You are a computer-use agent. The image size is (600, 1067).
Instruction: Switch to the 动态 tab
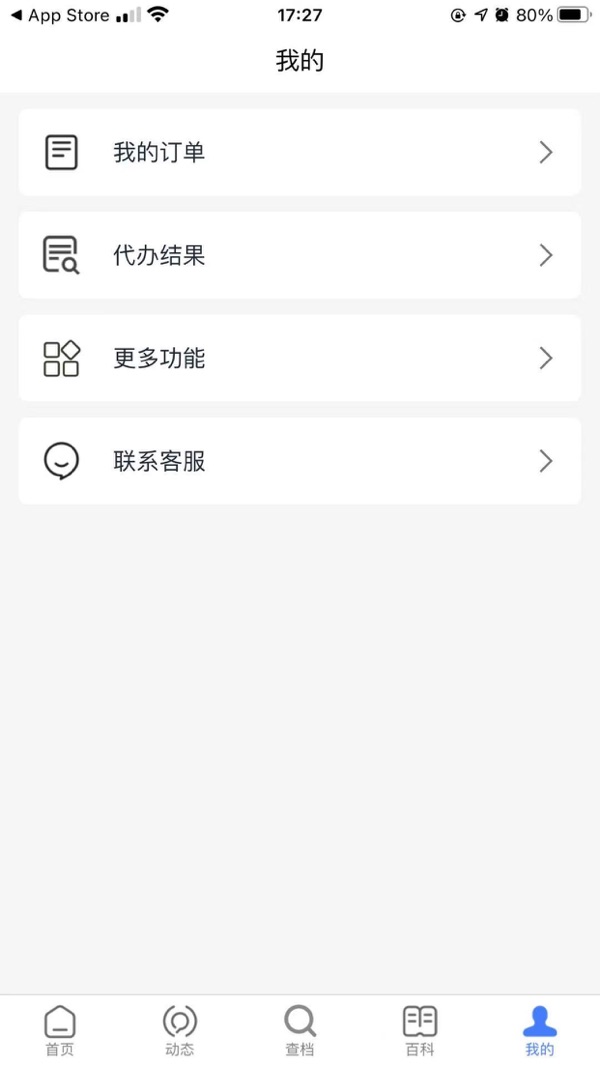pyautogui.click(x=180, y=1030)
